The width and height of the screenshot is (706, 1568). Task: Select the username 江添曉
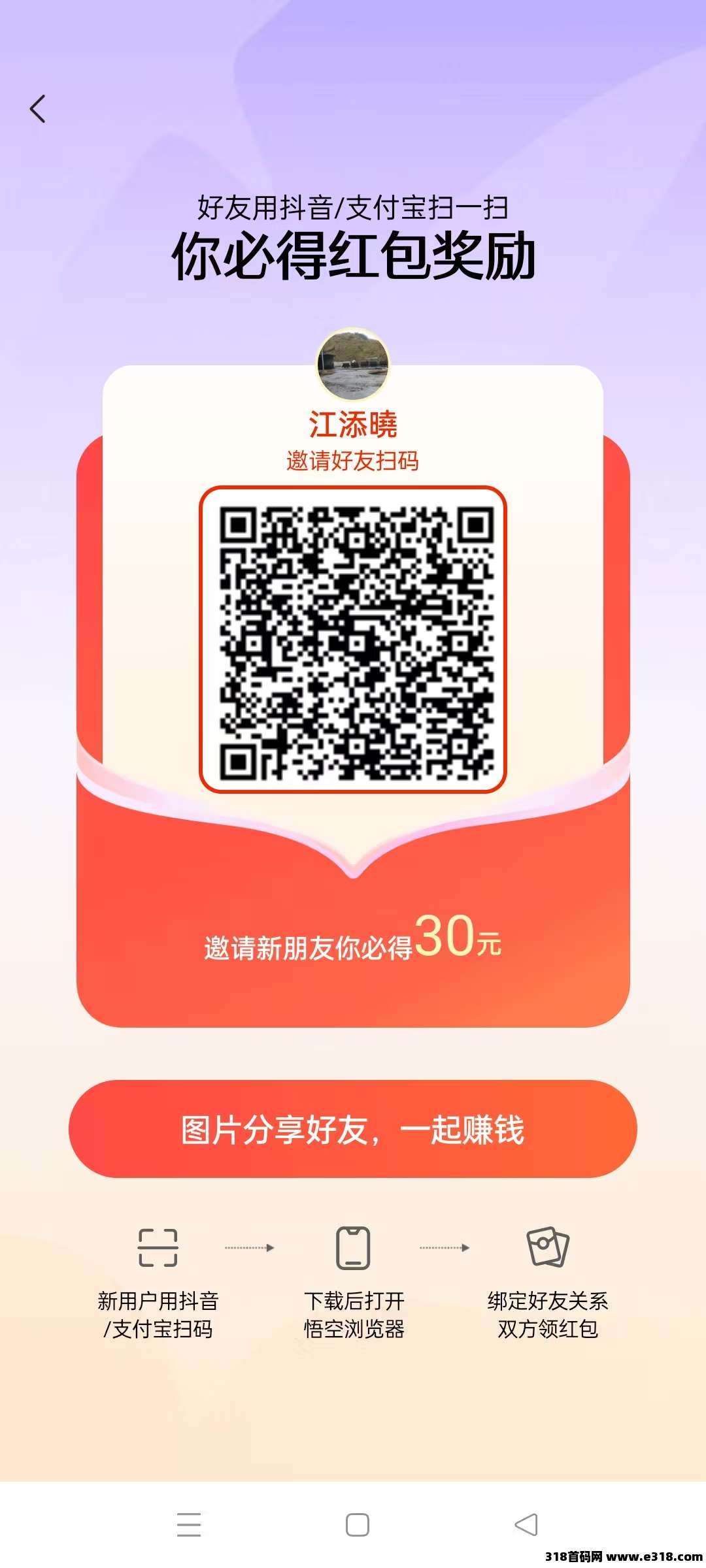[353, 425]
